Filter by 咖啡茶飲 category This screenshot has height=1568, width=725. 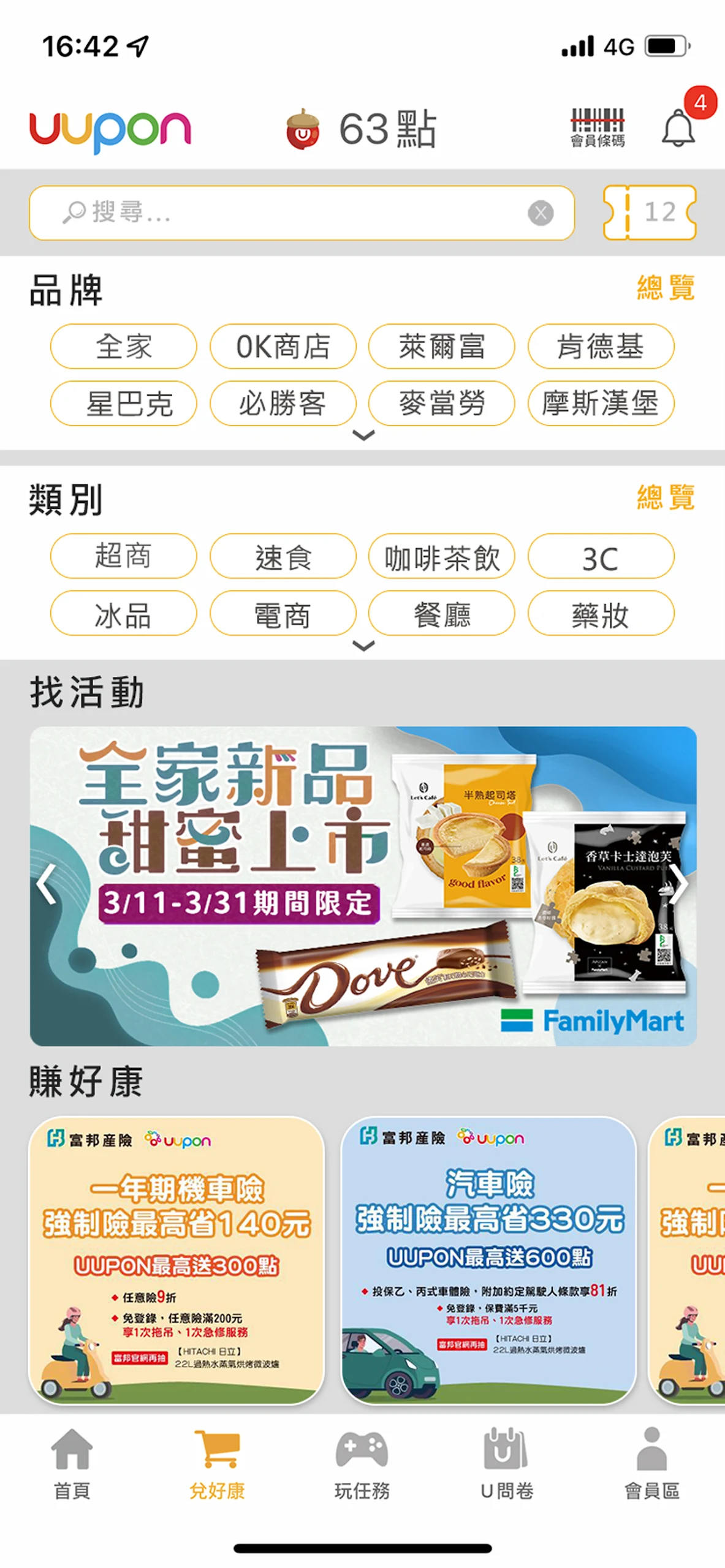(441, 557)
